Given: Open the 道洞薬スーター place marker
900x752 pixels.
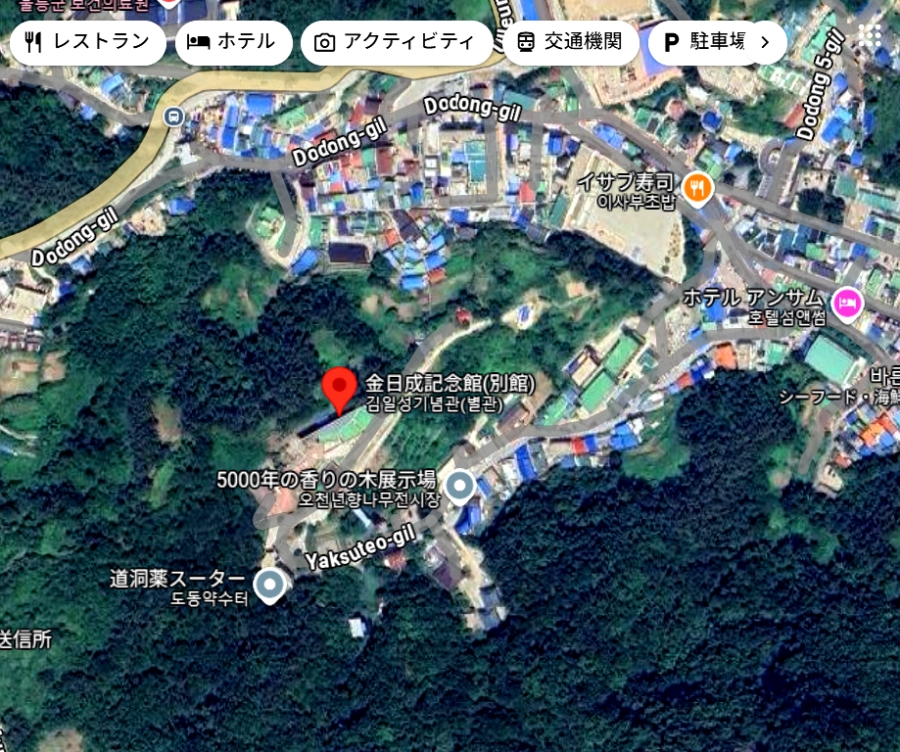Looking at the screenshot, I should coord(269,585).
